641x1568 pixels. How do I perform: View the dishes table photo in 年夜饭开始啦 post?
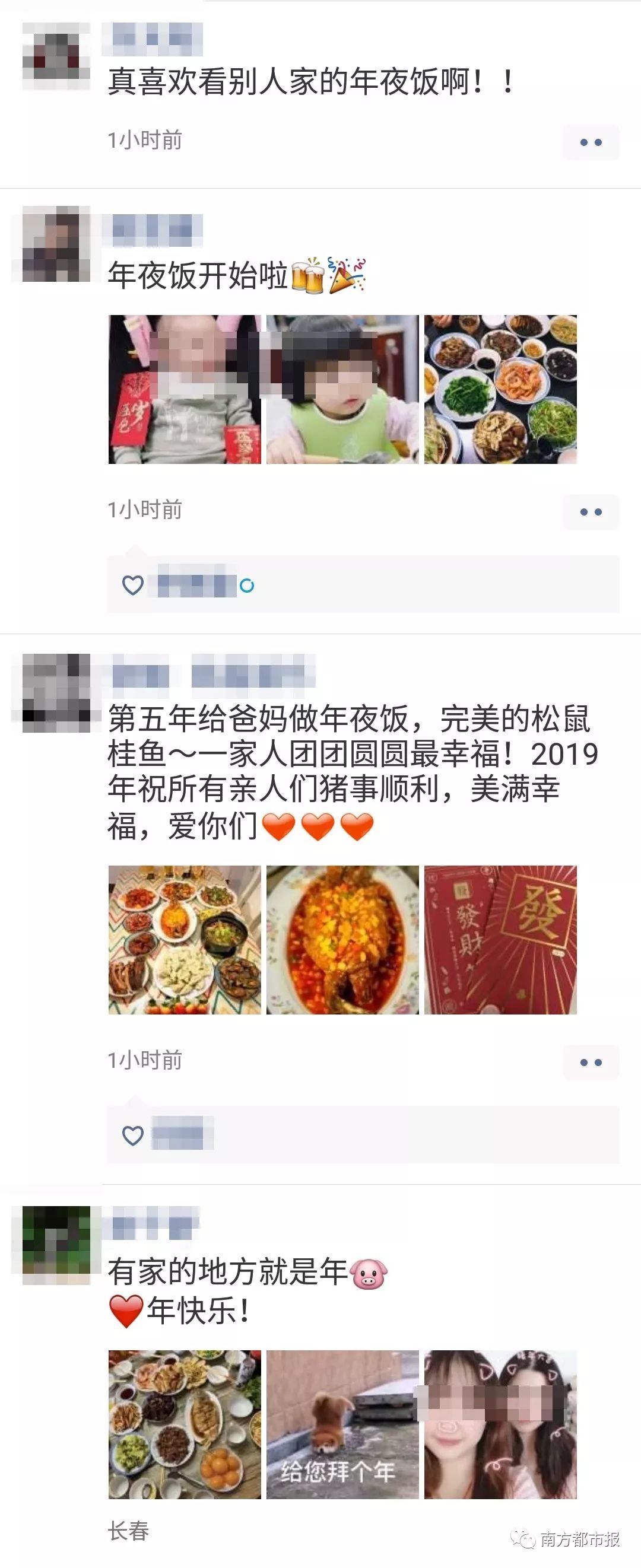pos(500,389)
